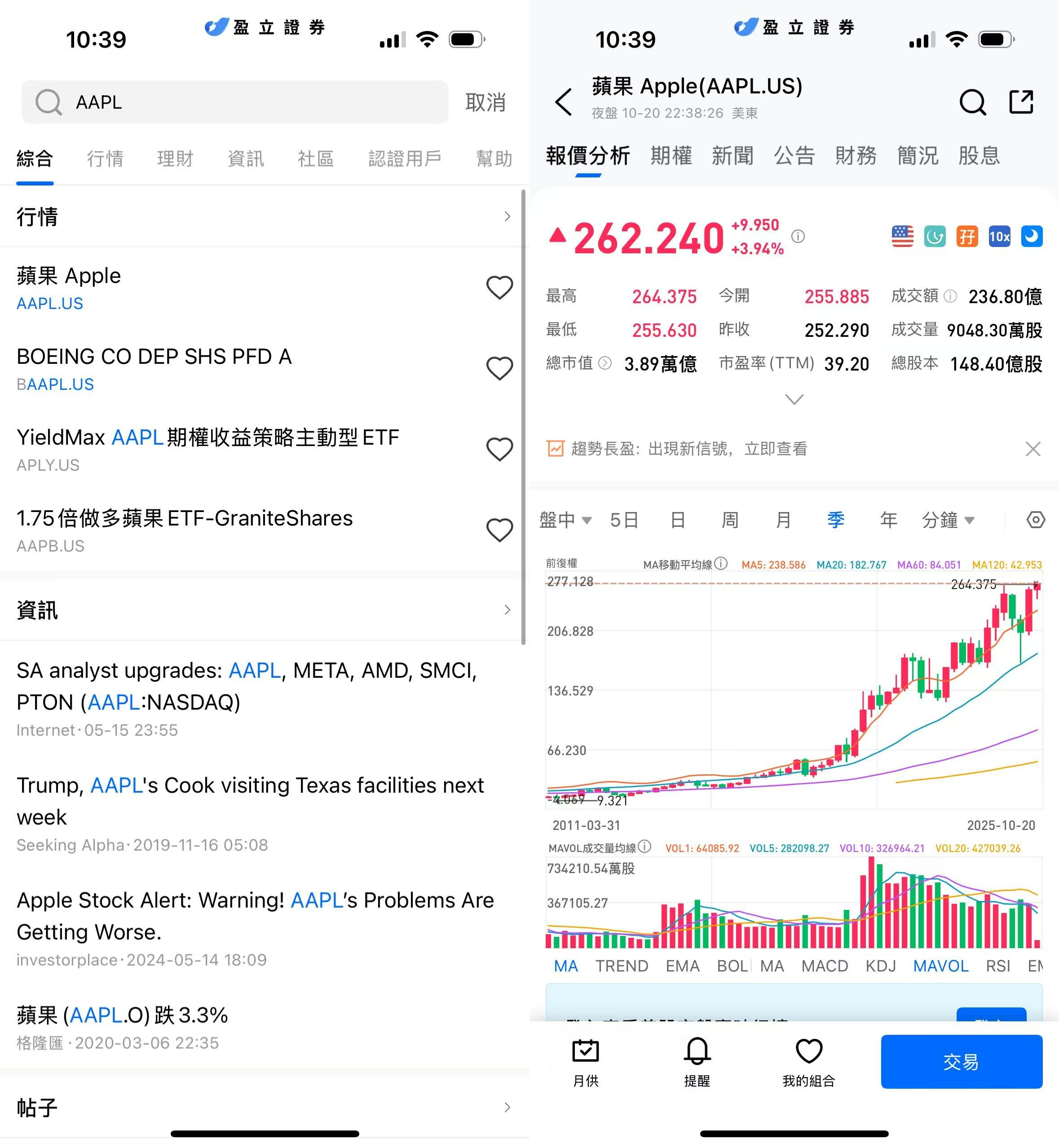Viewport: 1059px width, 1148px height.
Task: Switch to the 行情 tab
Action: click(x=105, y=158)
